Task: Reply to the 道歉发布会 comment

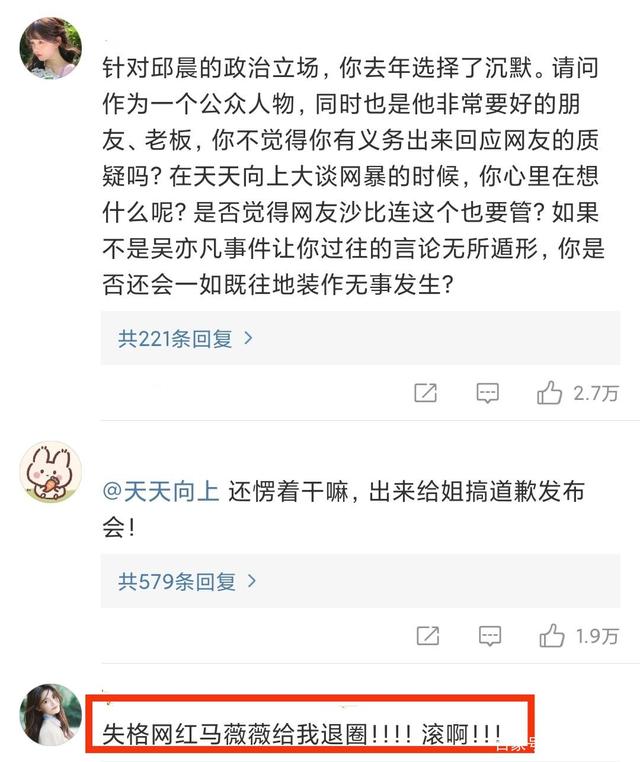Action: pos(489,635)
